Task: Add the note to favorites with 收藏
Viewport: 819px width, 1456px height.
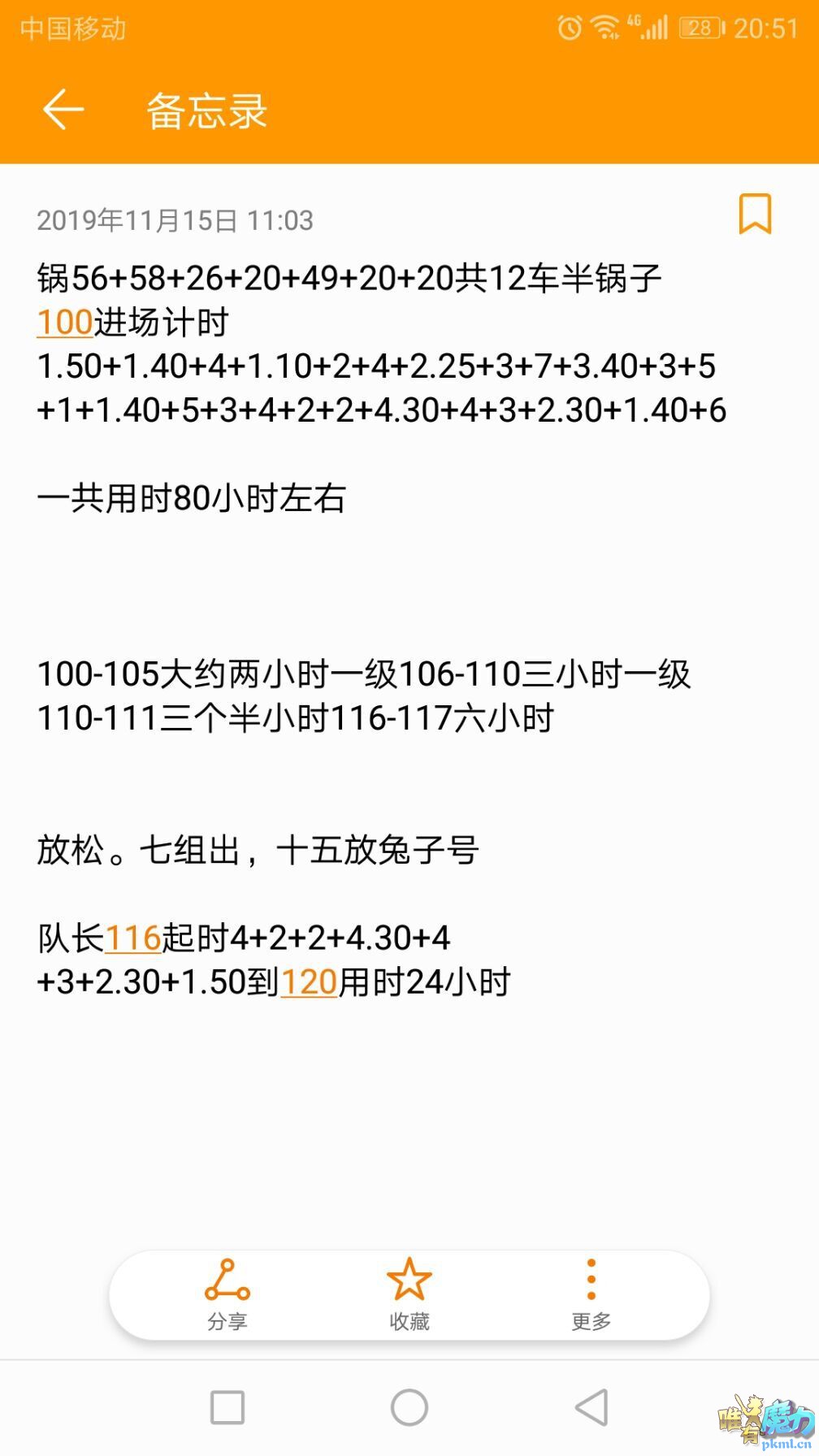Action: 409,1293
